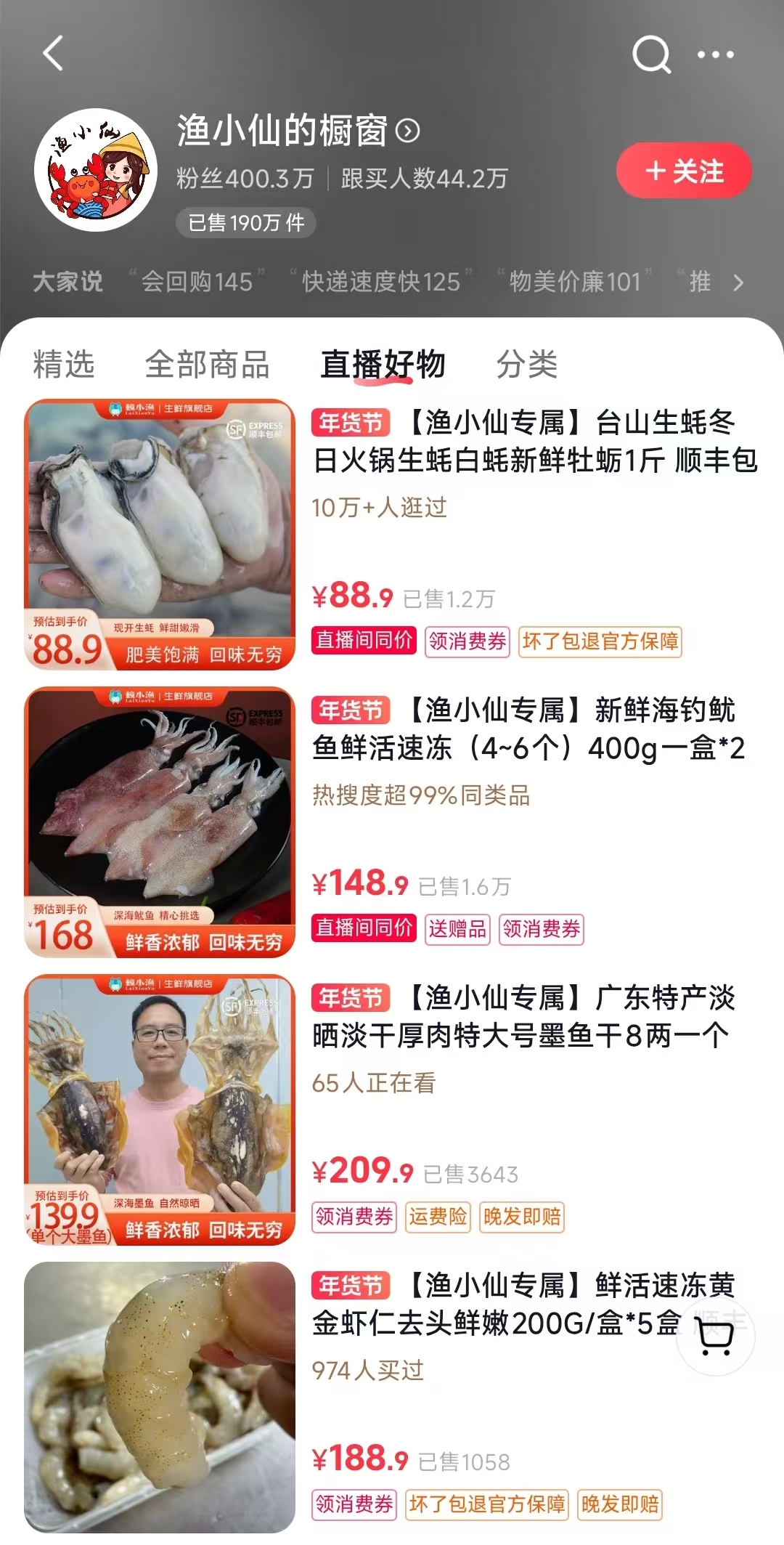
Task: Open the shop info arrow beside 渔小仙的橱窗
Action: [408, 131]
